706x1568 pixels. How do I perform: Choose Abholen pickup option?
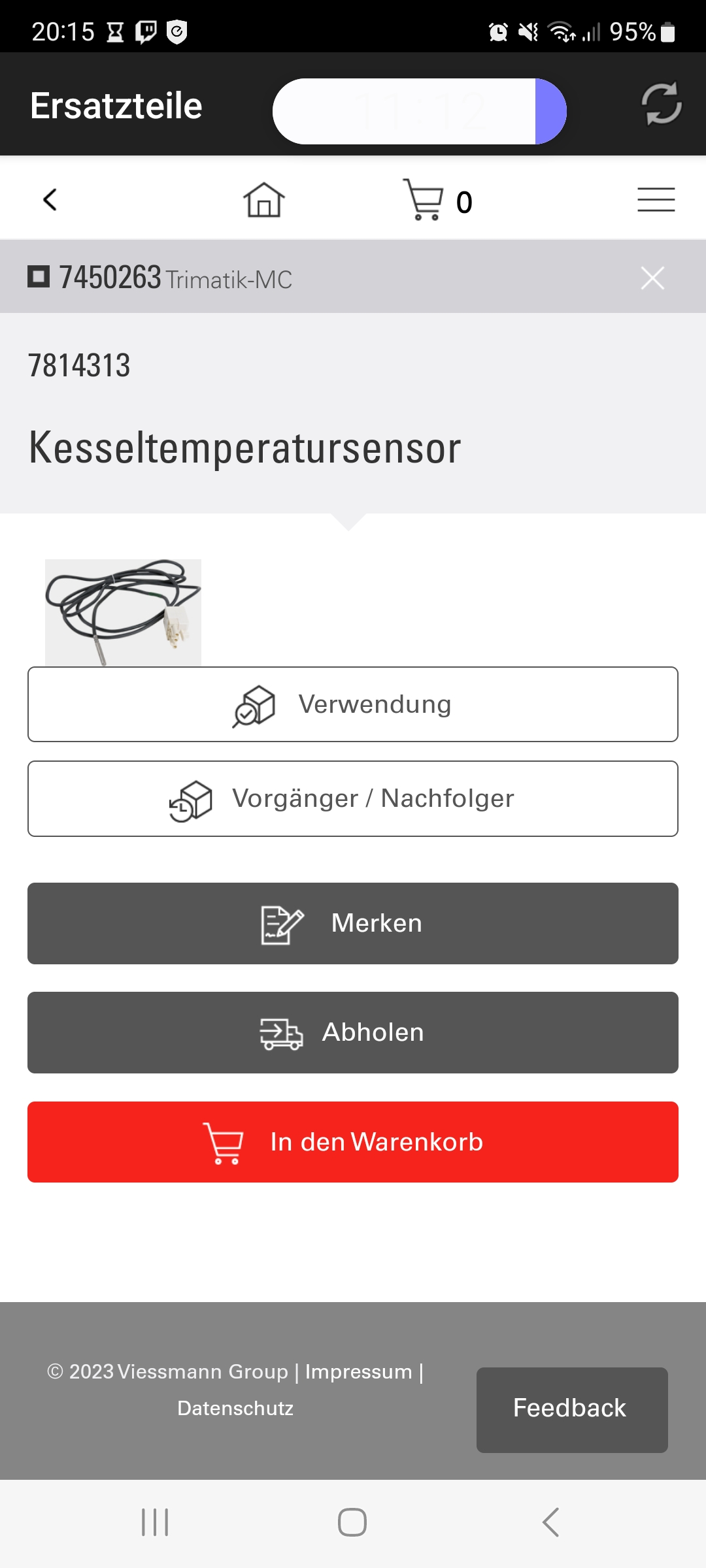pos(353,1032)
